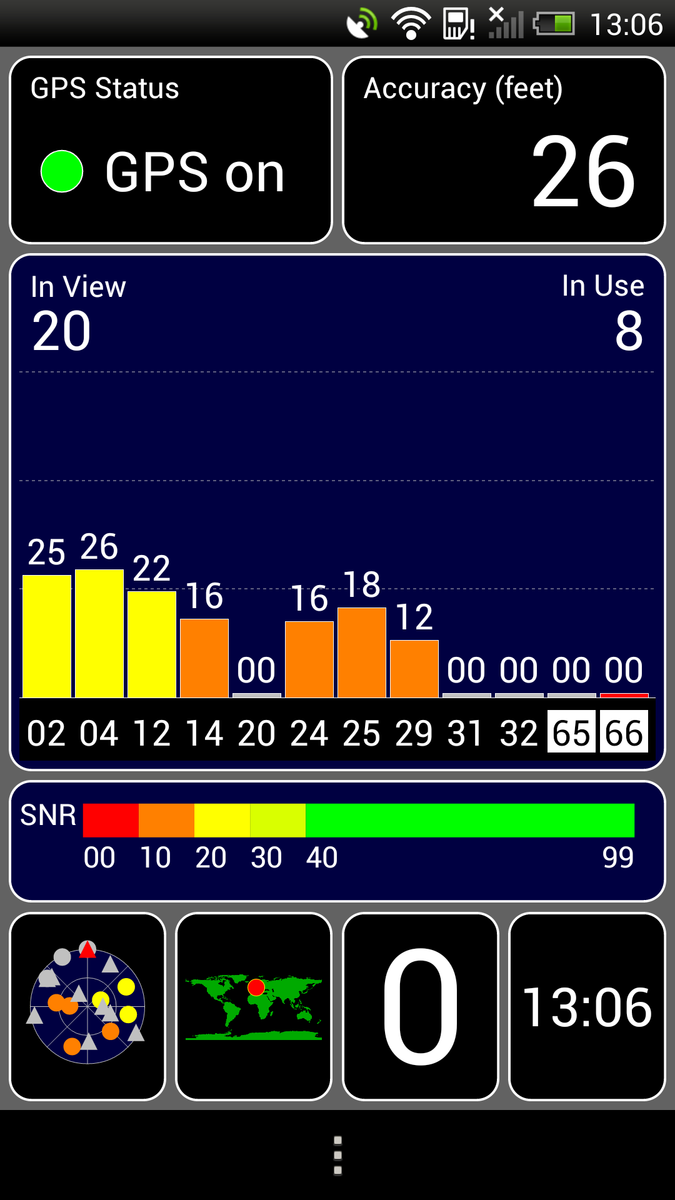Open the satellite sky view radar tile
675x1200 pixels.
coord(88,1006)
